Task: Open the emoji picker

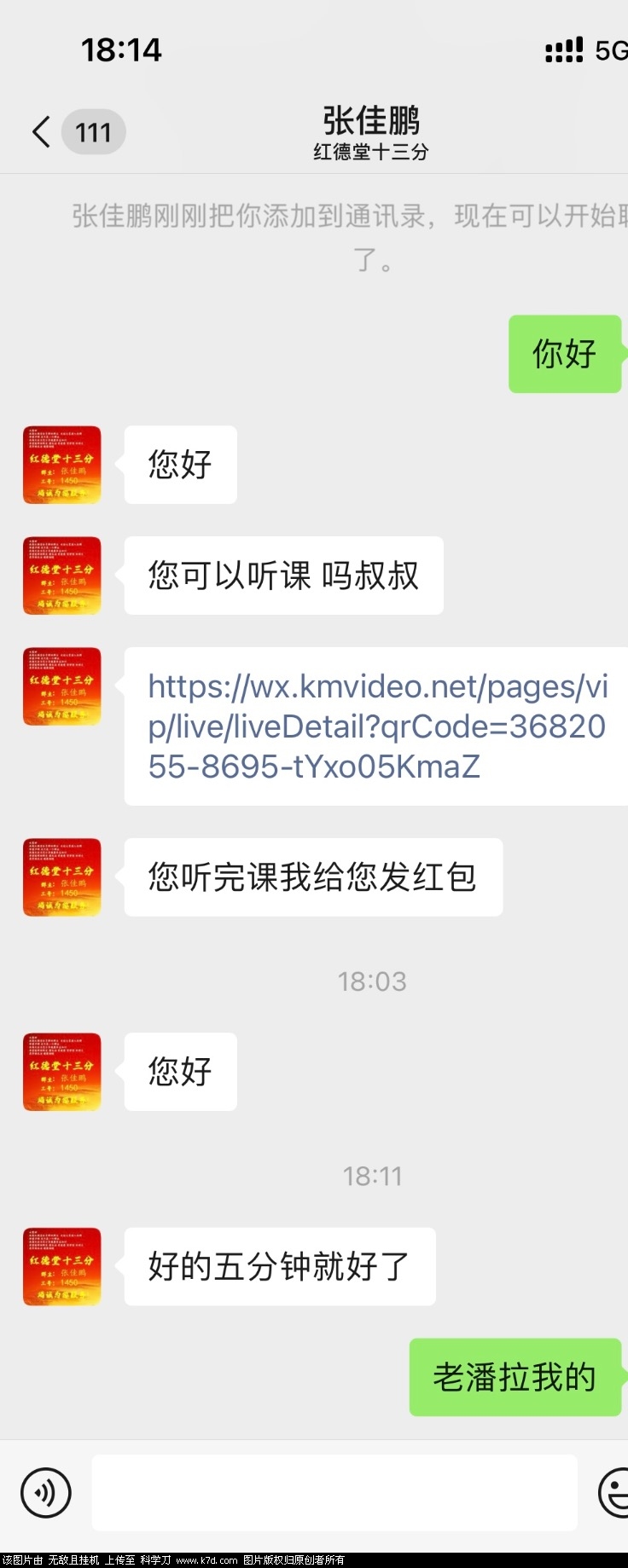Action: click(x=614, y=1492)
